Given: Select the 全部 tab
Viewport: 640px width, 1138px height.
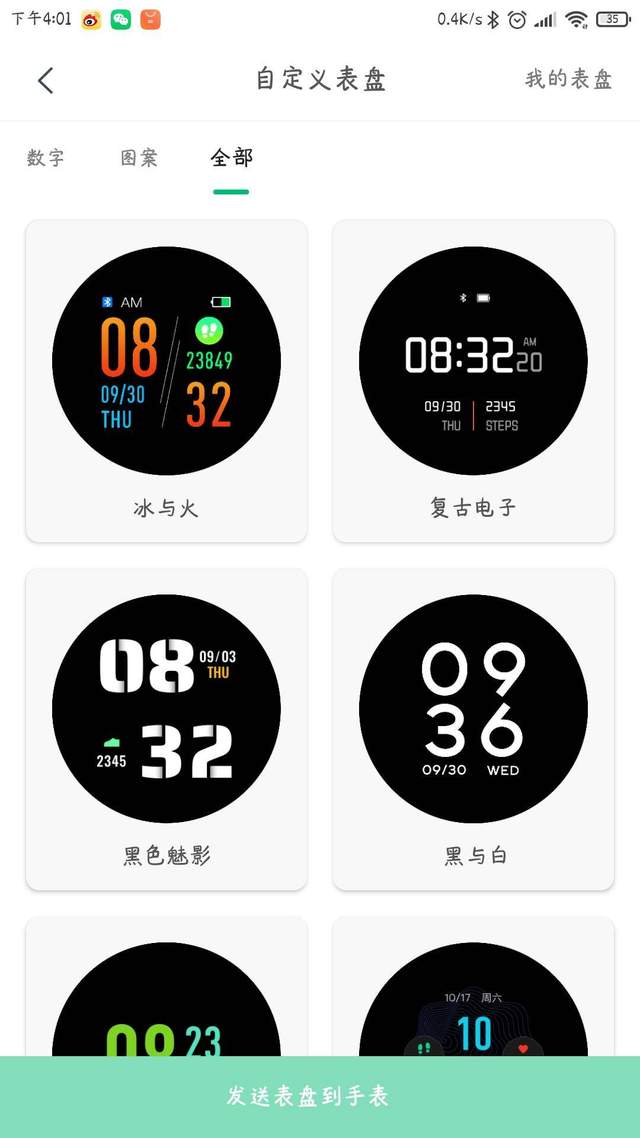Looking at the screenshot, I should coord(231,158).
